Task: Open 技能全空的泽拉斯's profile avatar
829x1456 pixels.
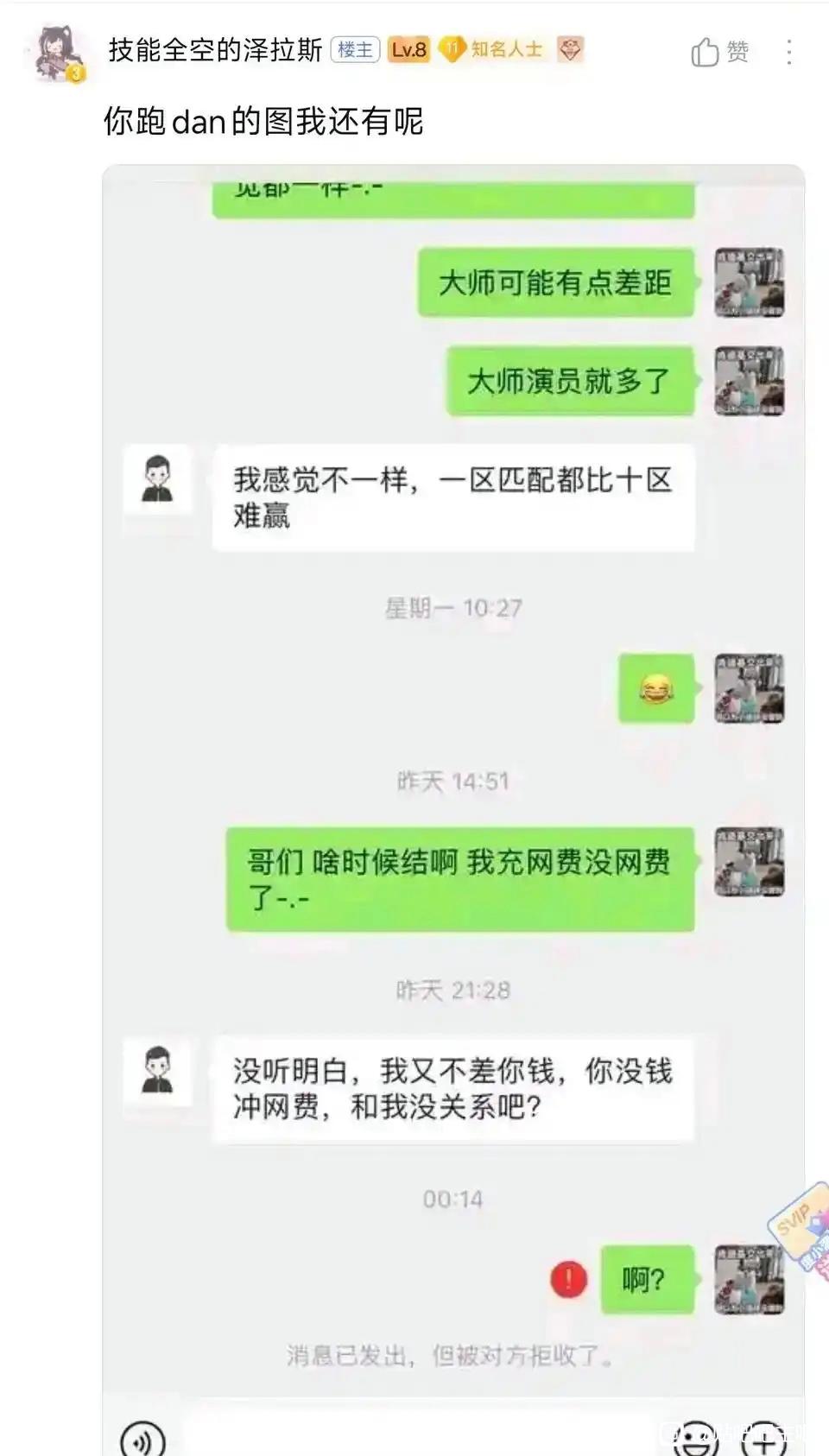Action: 58,53
